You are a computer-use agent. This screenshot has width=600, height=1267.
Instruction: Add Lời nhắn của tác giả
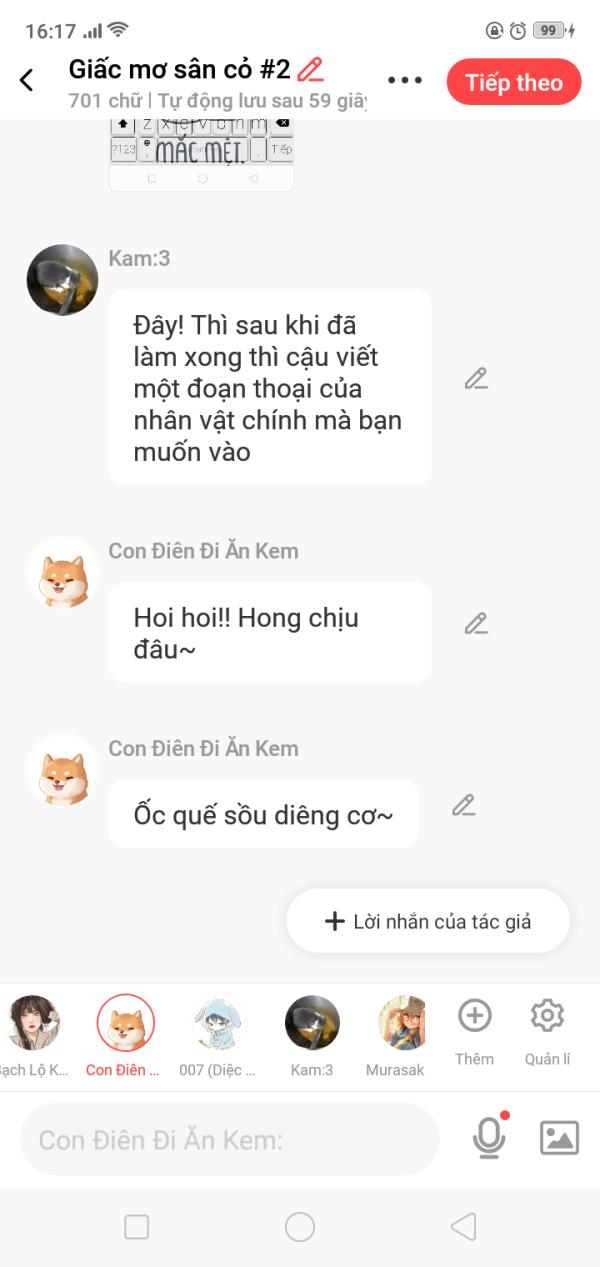click(428, 921)
